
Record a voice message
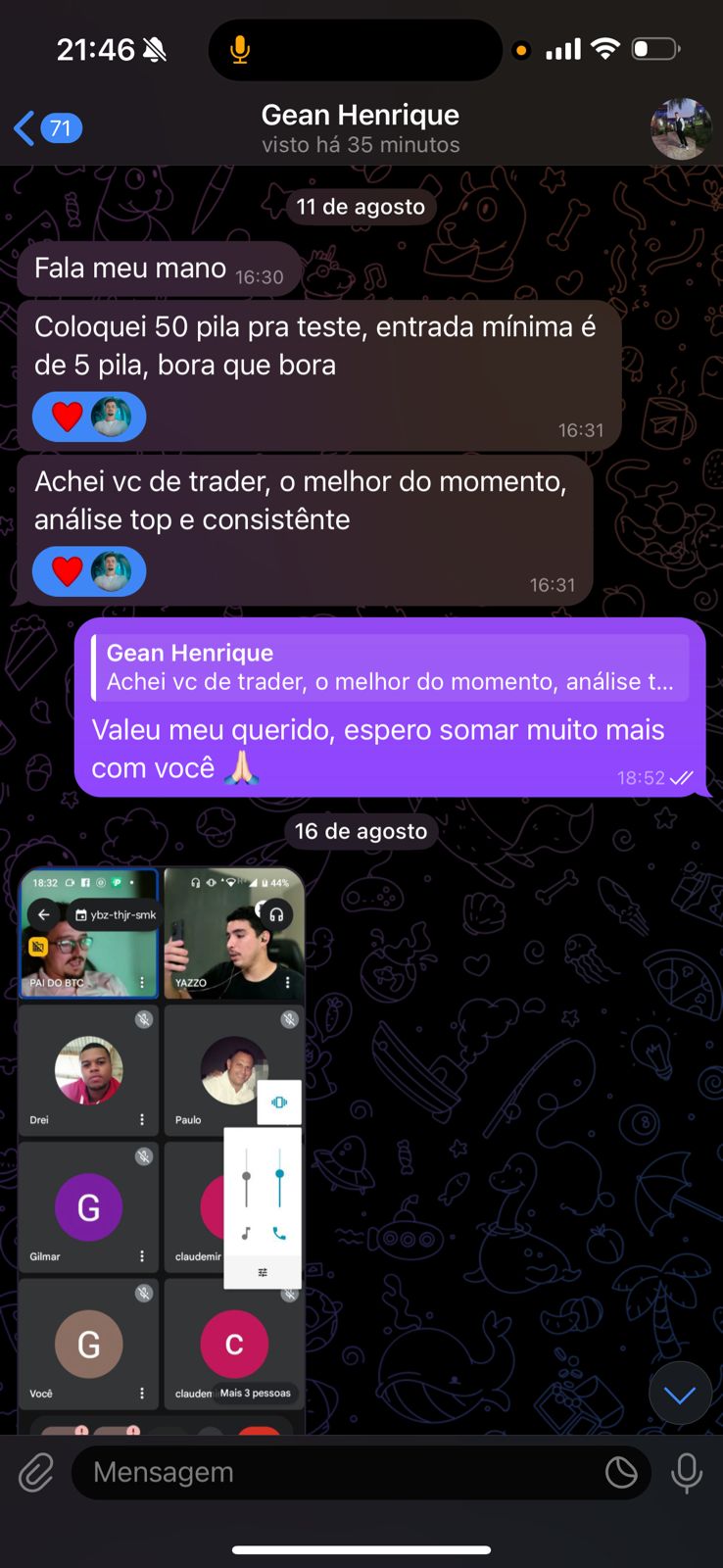686,1472
